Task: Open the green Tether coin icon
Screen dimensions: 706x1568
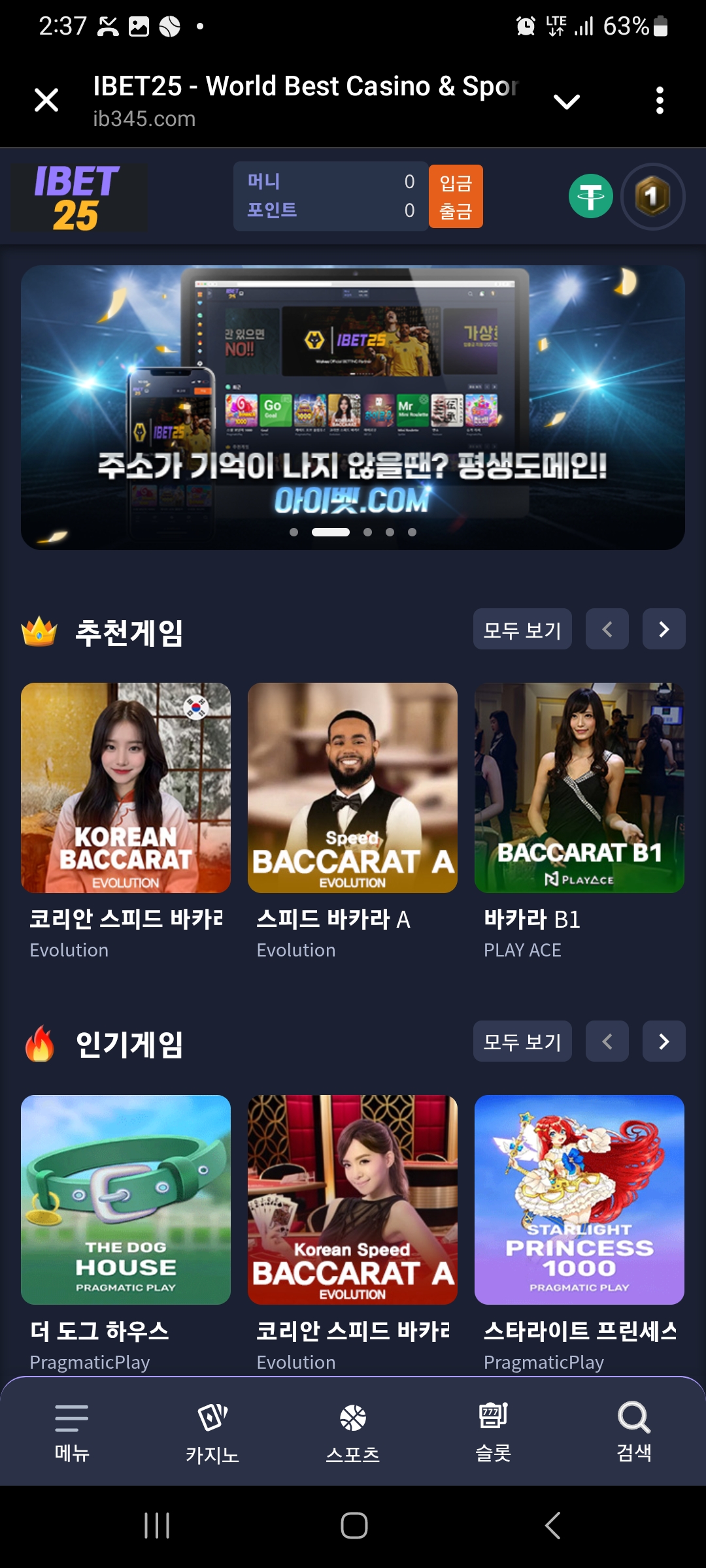Action: tap(590, 197)
